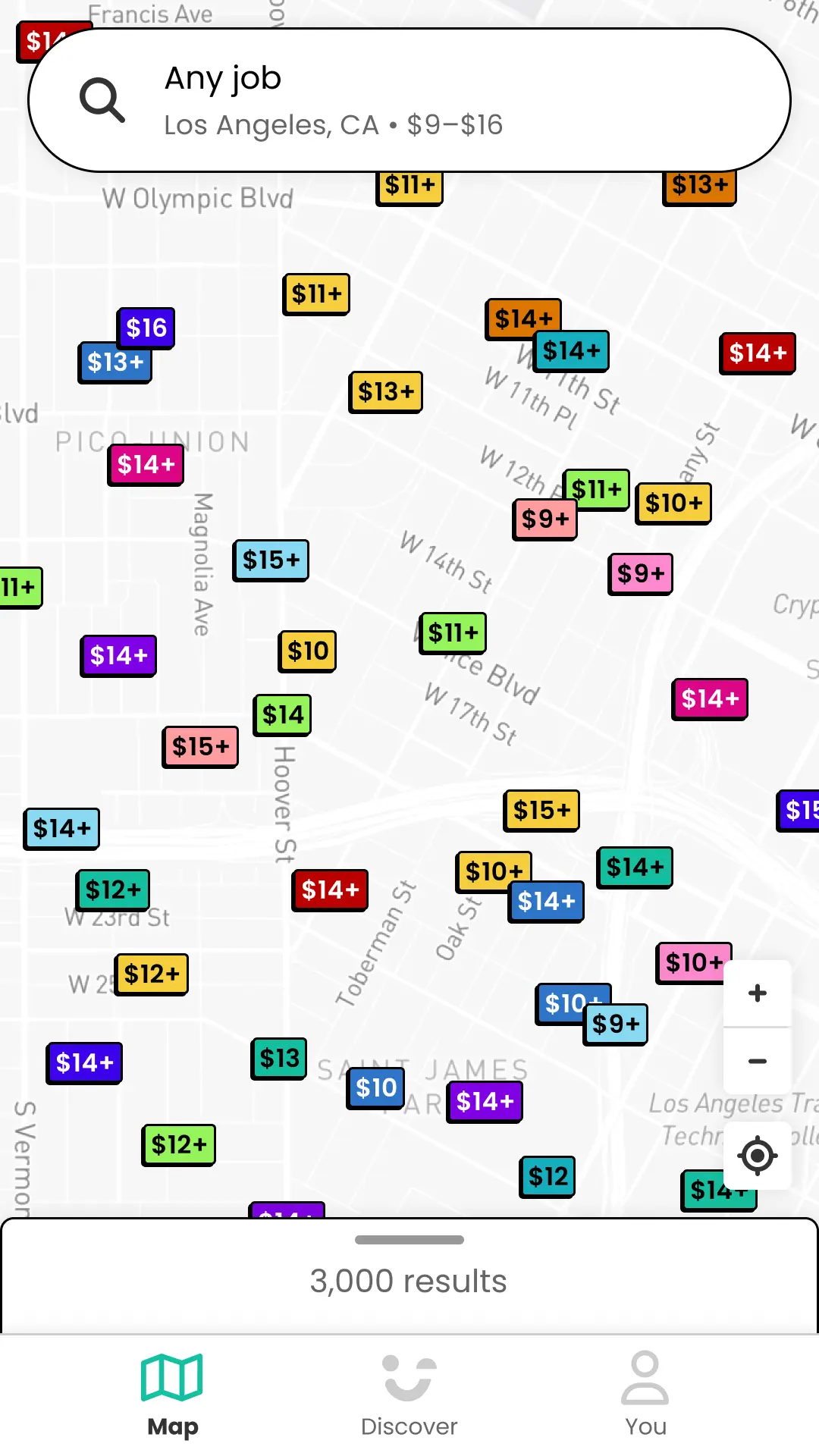Open the yellow $10 job marker

(x=308, y=651)
